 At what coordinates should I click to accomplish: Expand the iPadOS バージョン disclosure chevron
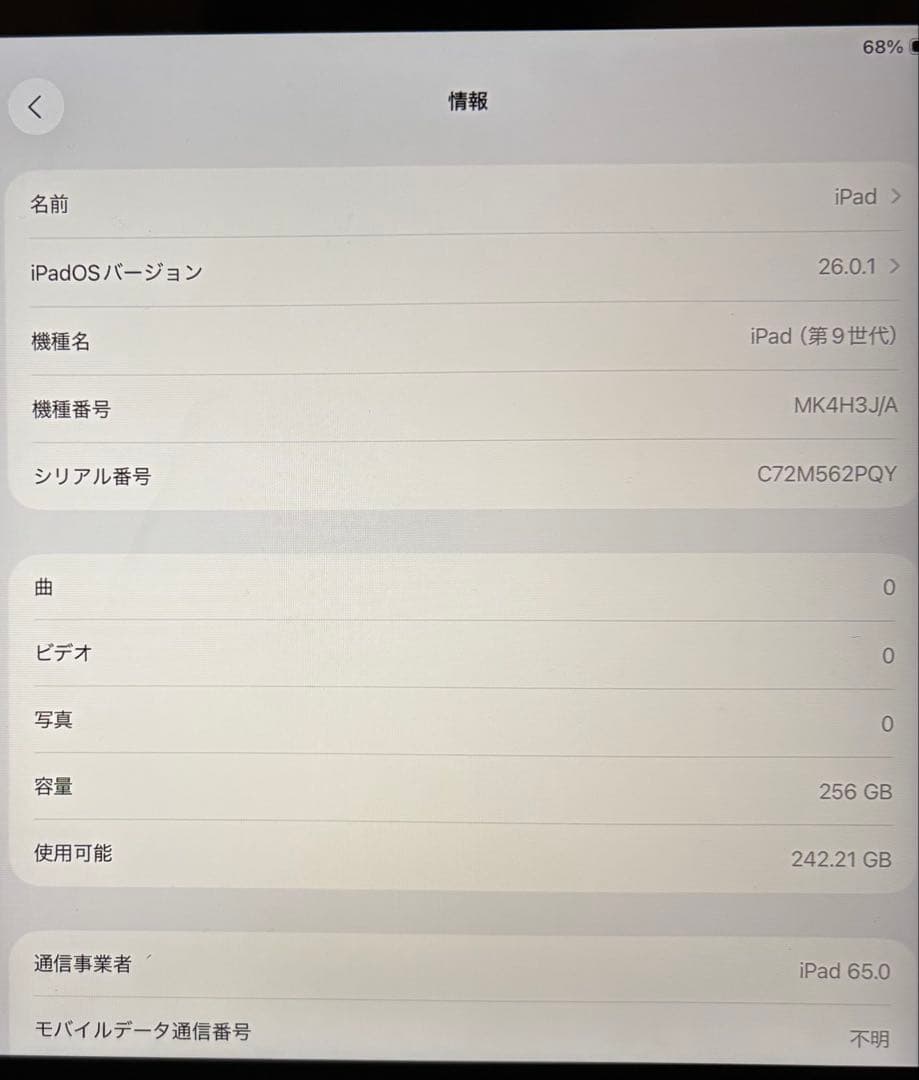(896, 267)
